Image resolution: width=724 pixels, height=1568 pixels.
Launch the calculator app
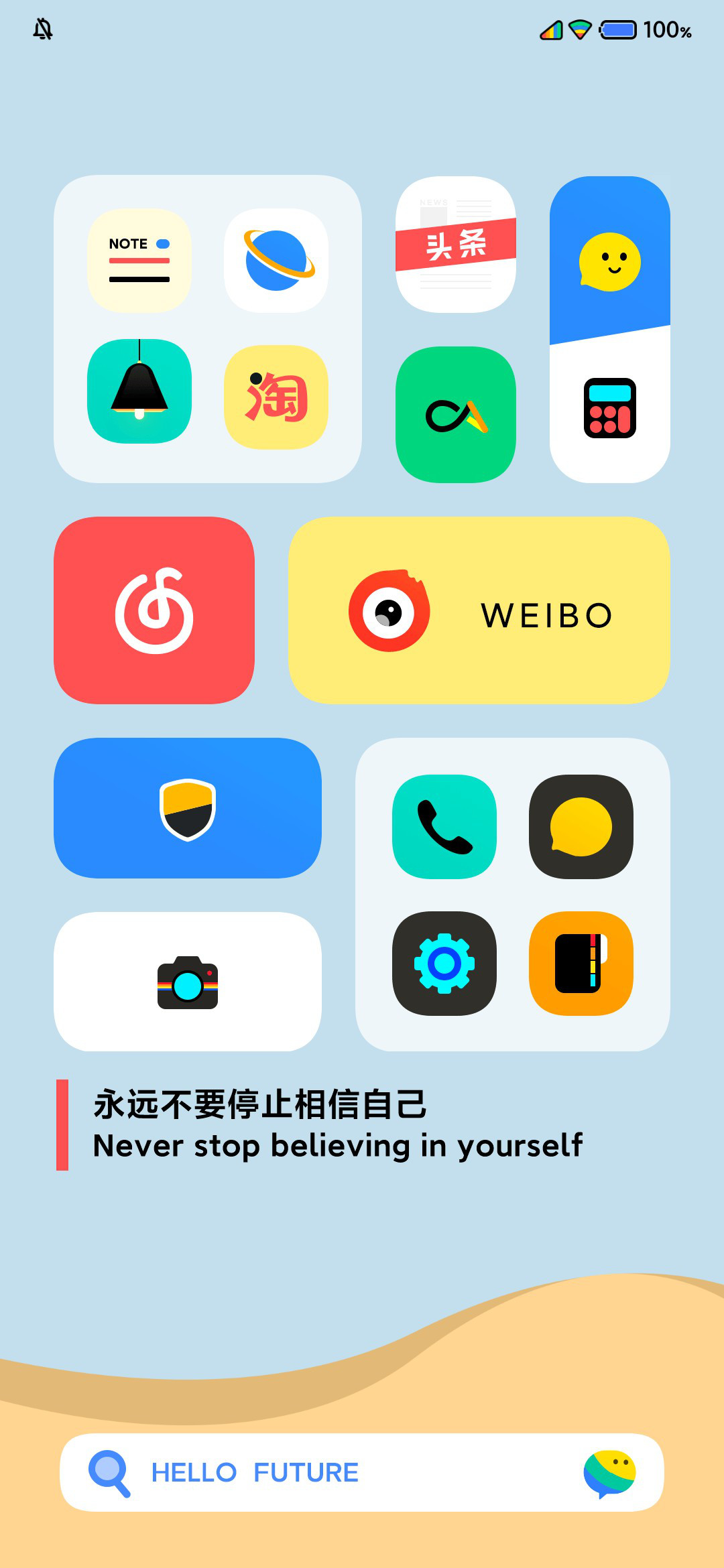click(610, 408)
